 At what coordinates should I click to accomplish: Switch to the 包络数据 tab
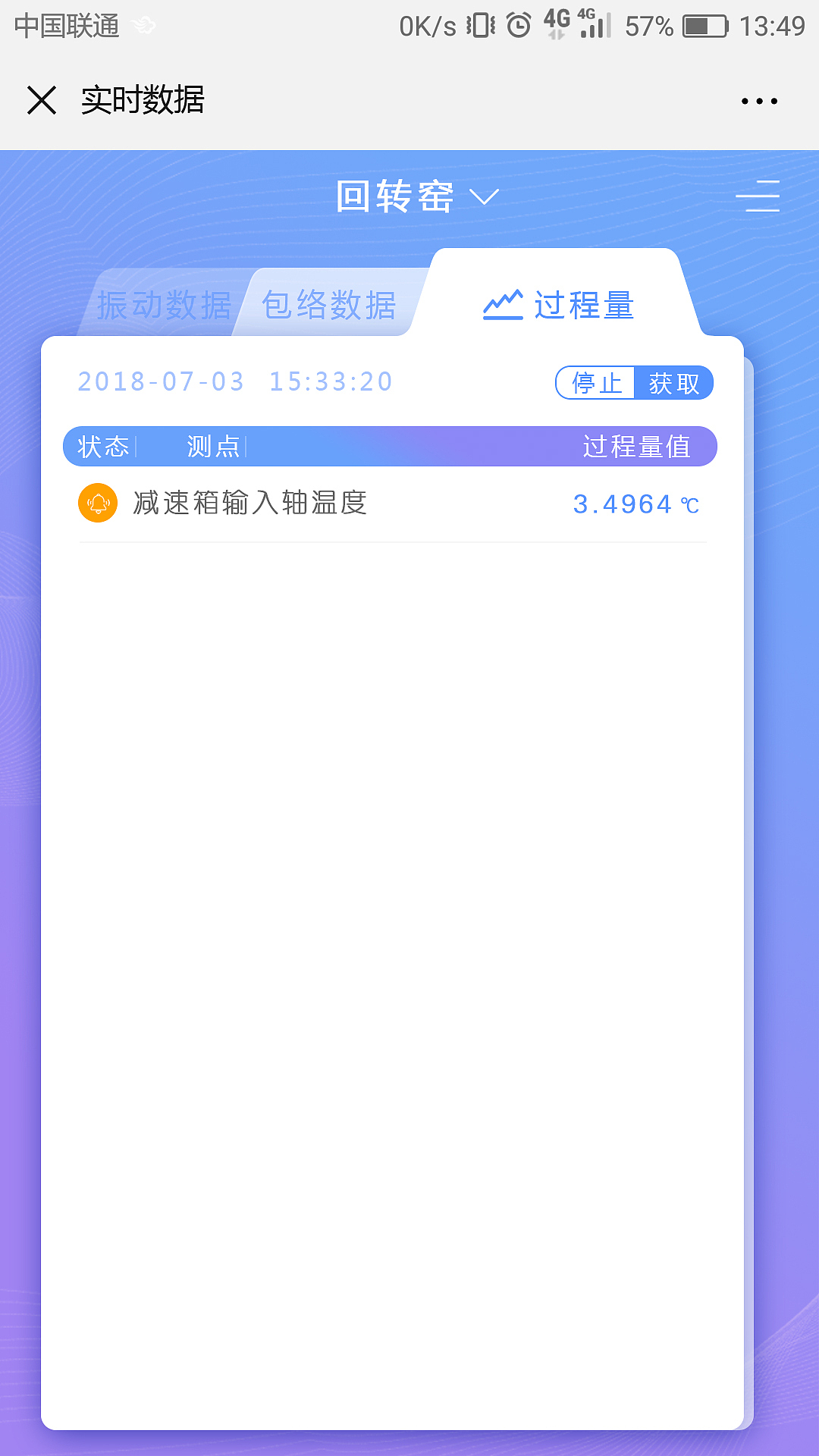[x=328, y=306]
